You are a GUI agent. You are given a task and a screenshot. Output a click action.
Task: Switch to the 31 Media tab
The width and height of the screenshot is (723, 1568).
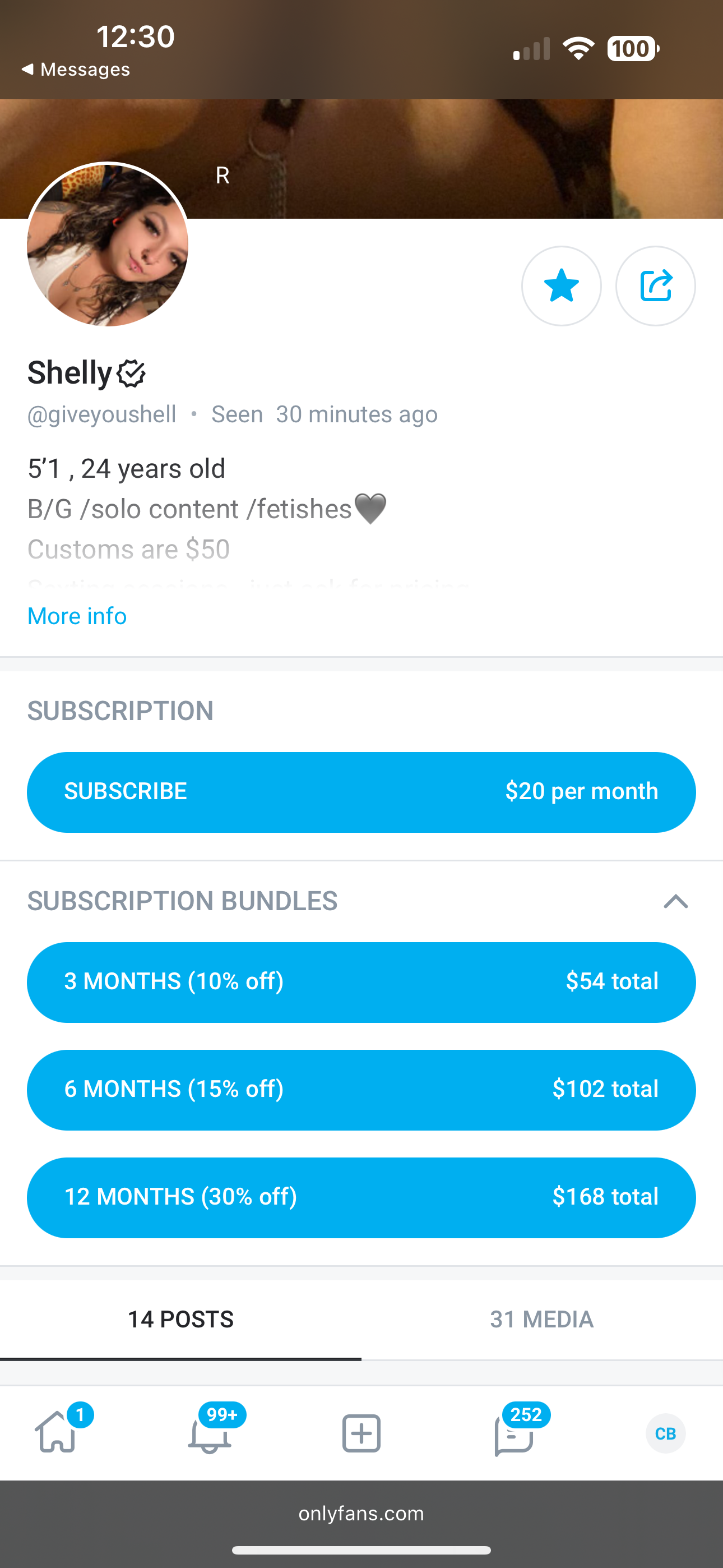click(543, 1319)
